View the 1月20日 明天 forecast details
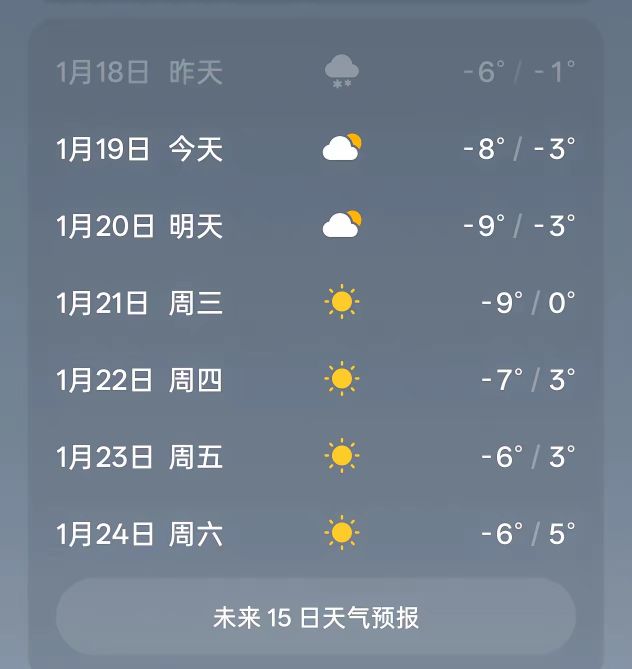The height and width of the screenshot is (669, 632). coord(316,226)
